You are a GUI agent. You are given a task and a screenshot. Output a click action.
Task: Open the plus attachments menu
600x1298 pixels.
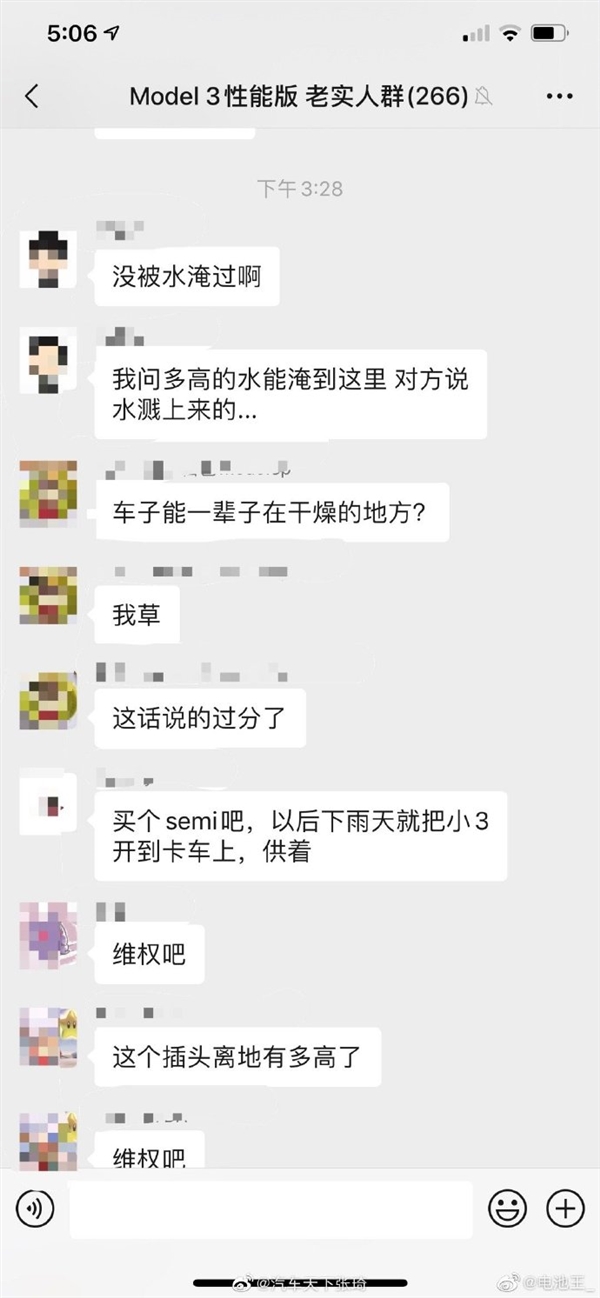(565, 1209)
